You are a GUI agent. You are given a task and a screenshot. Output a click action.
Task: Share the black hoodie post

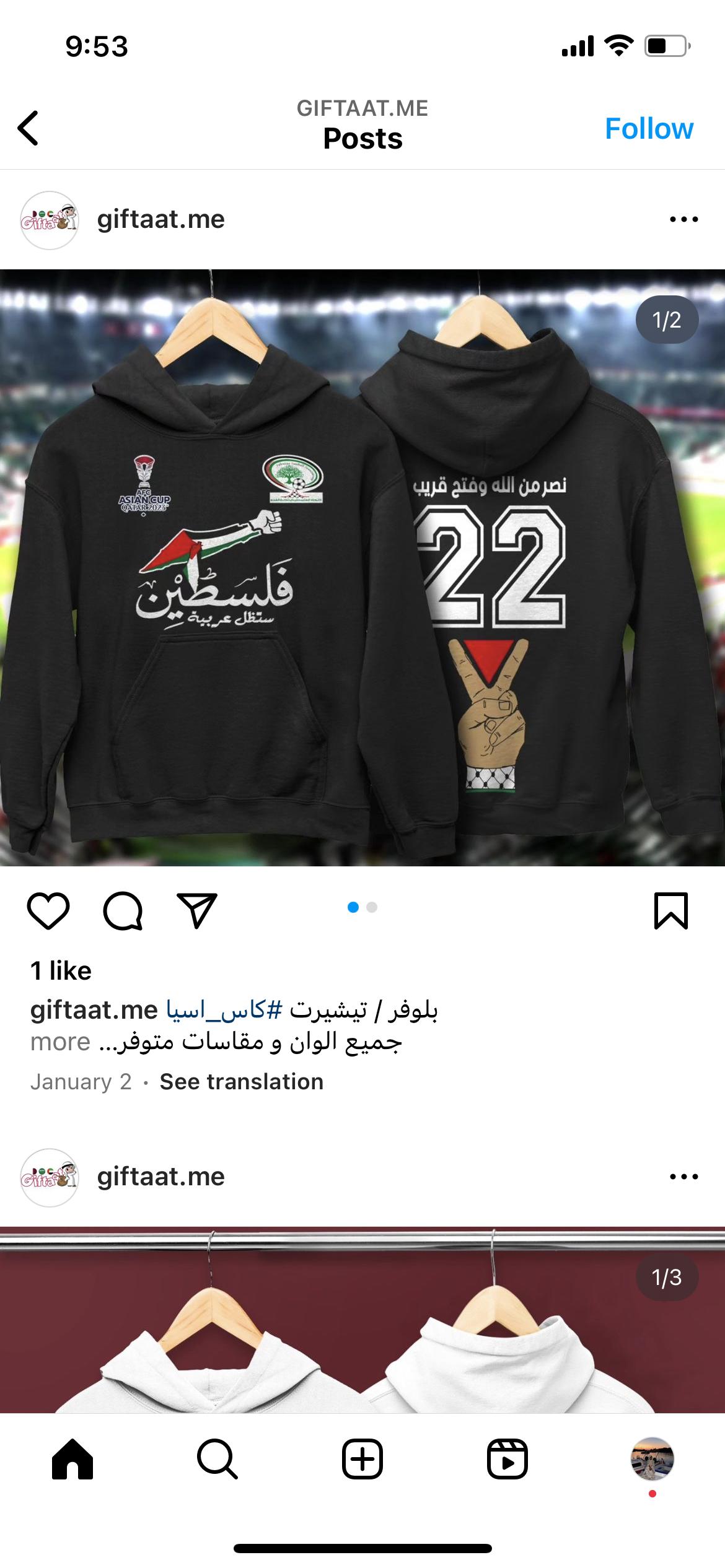tap(197, 910)
